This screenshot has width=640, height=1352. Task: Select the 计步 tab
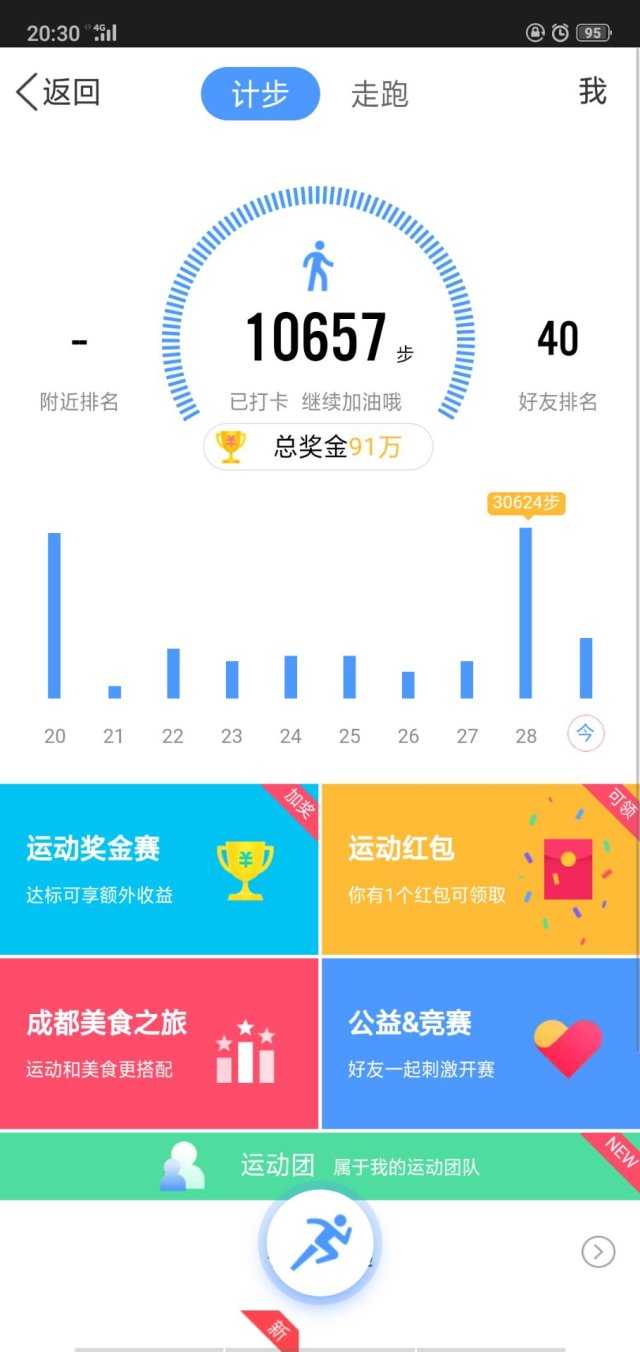click(260, 94)
